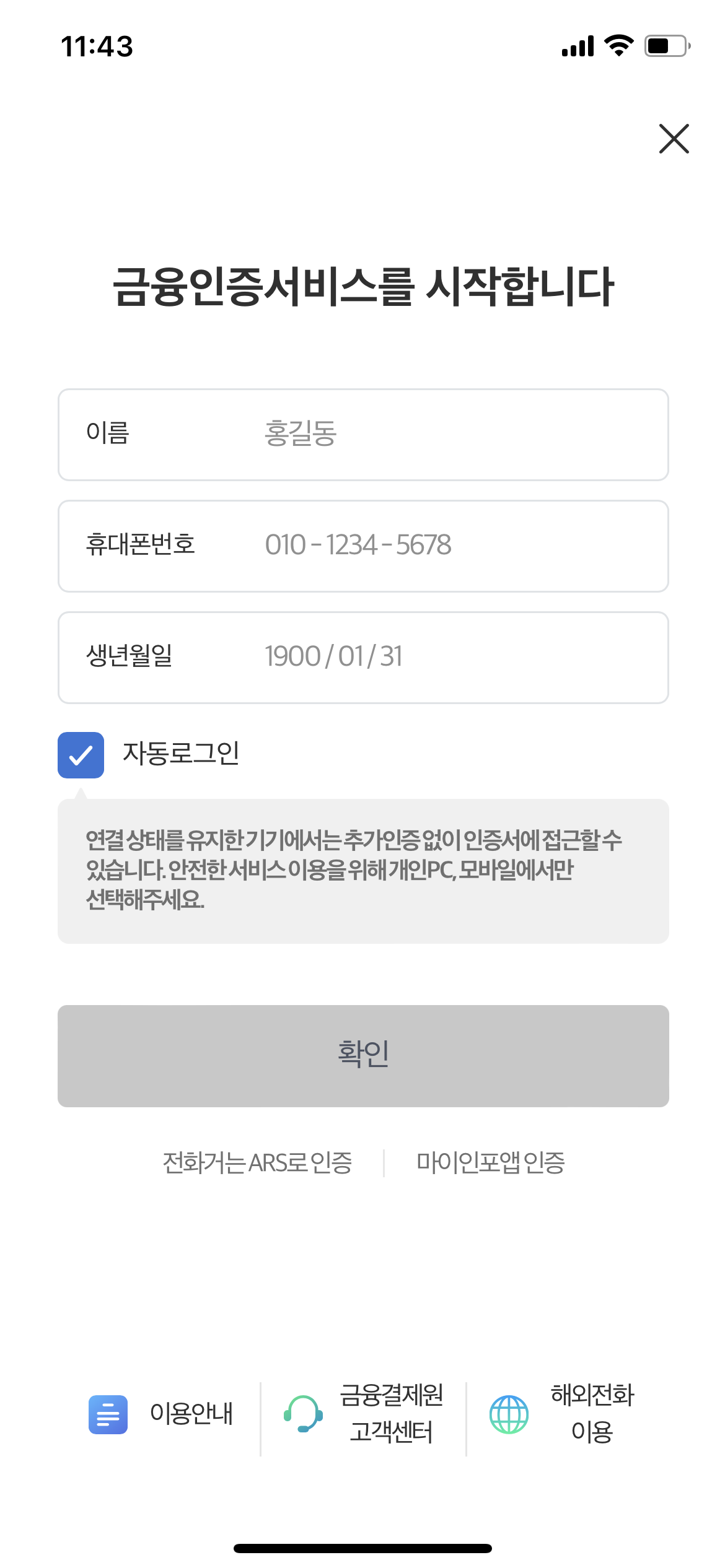Tap the battery indicator icon
Image resolution: width=725 pixels, height=1568 pixels.
[664, 46]
